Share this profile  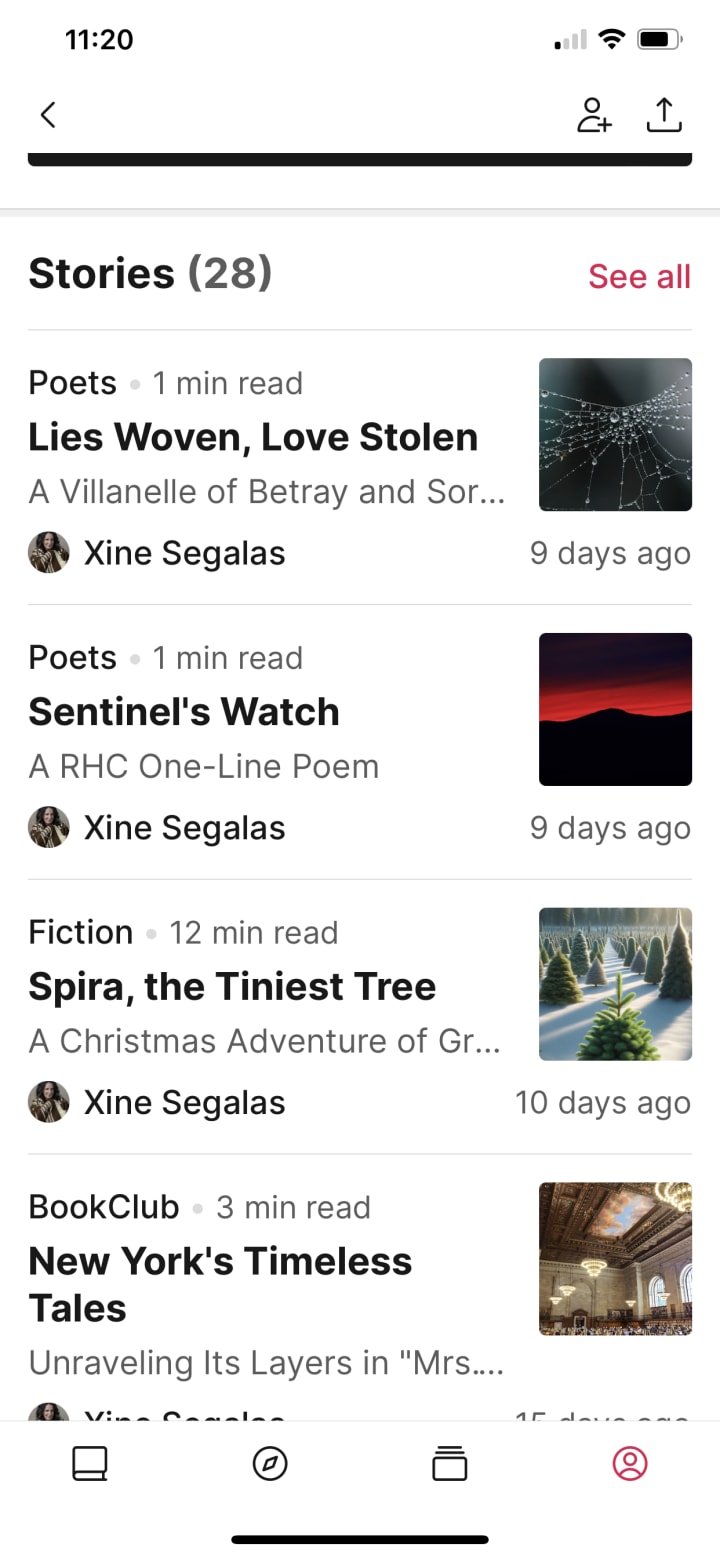(664, 115)
